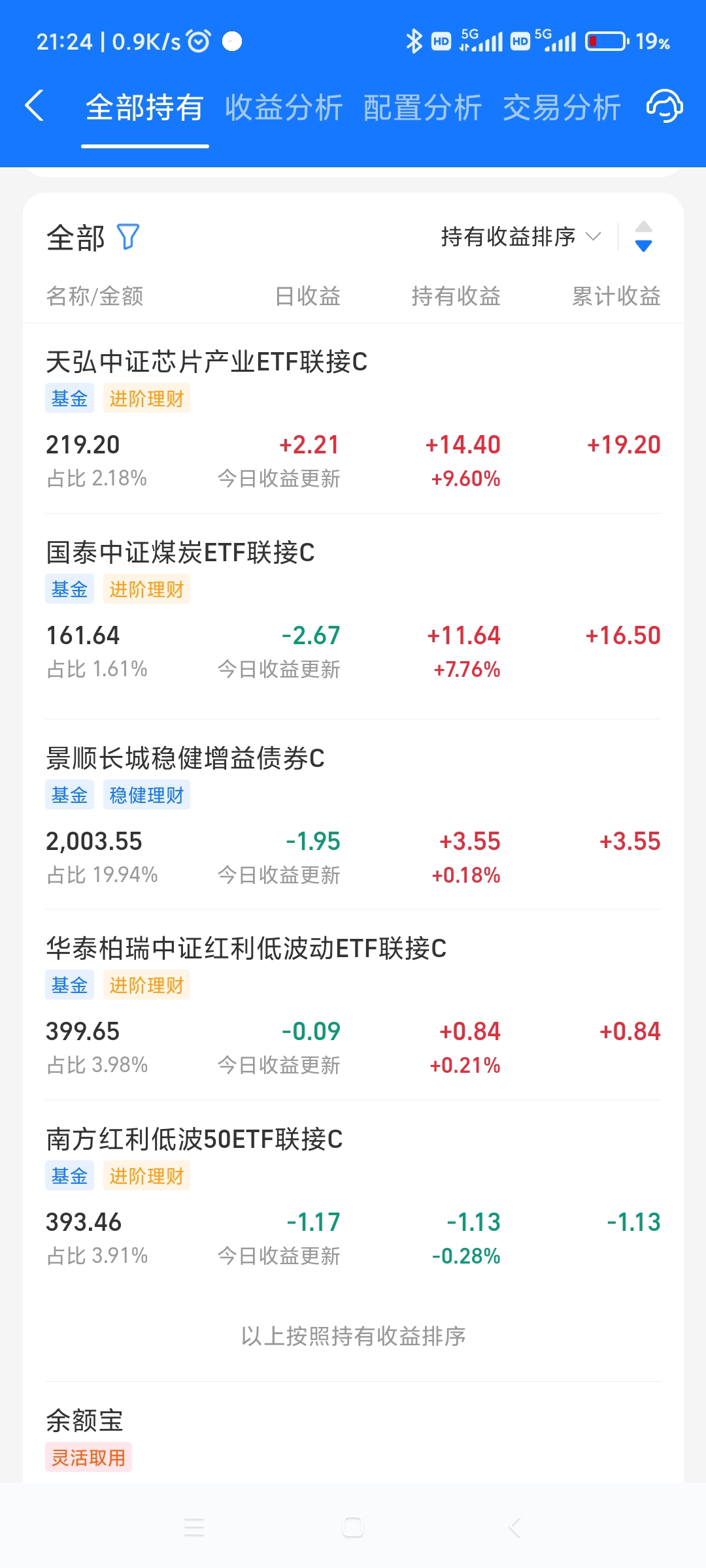Open 南方红利低波50ETF联接C fund details

[353, 1196]
